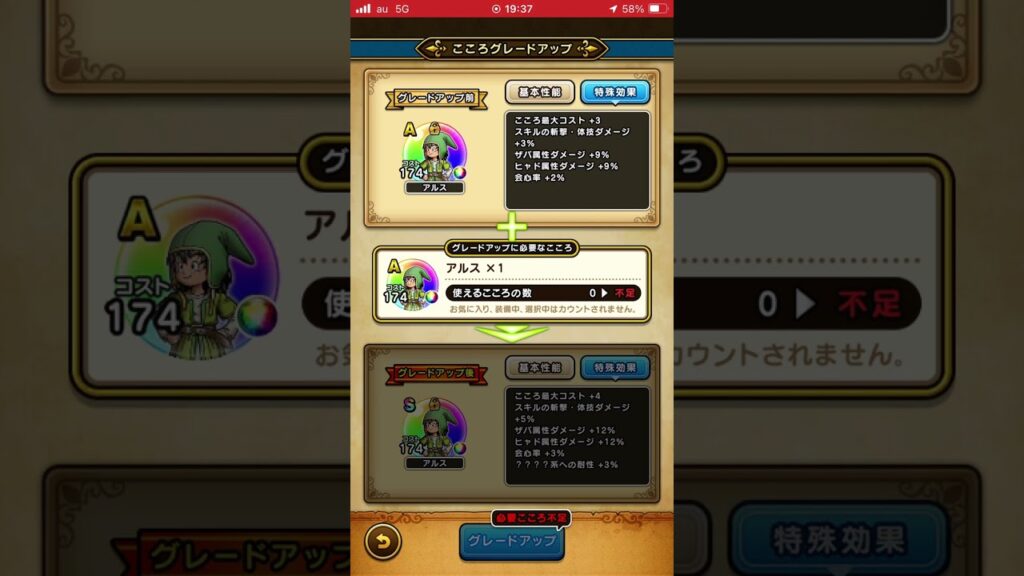Tap the グレードアップ button at bottom
The height and width of the screenshot is (576, 1024).
tap(512, 541)
